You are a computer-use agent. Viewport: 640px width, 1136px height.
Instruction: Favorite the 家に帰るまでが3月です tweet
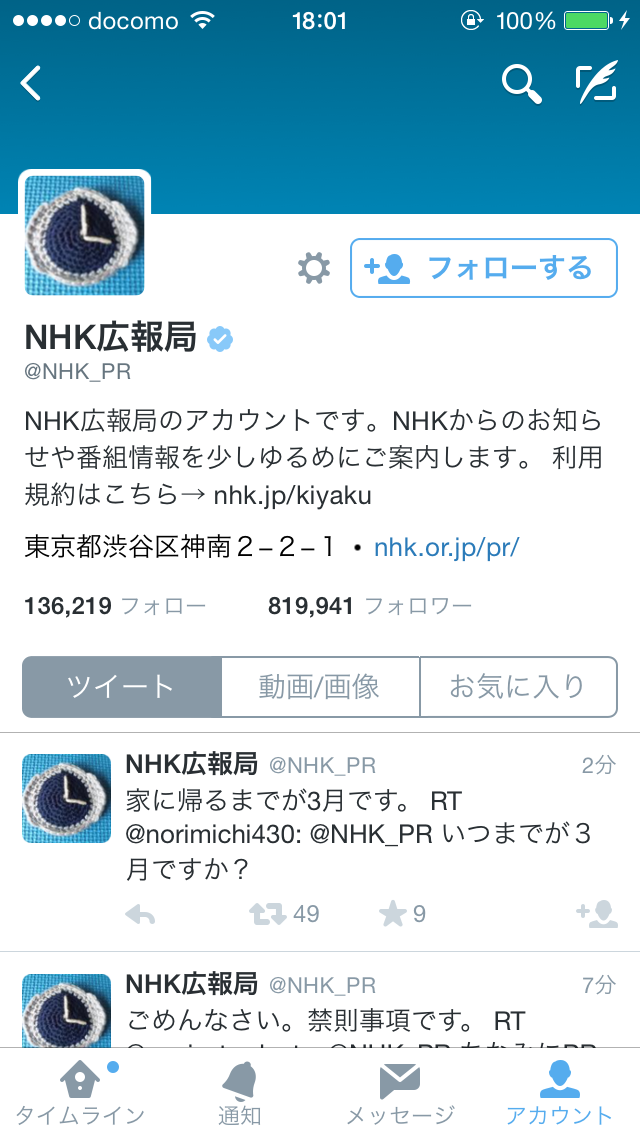402,914
